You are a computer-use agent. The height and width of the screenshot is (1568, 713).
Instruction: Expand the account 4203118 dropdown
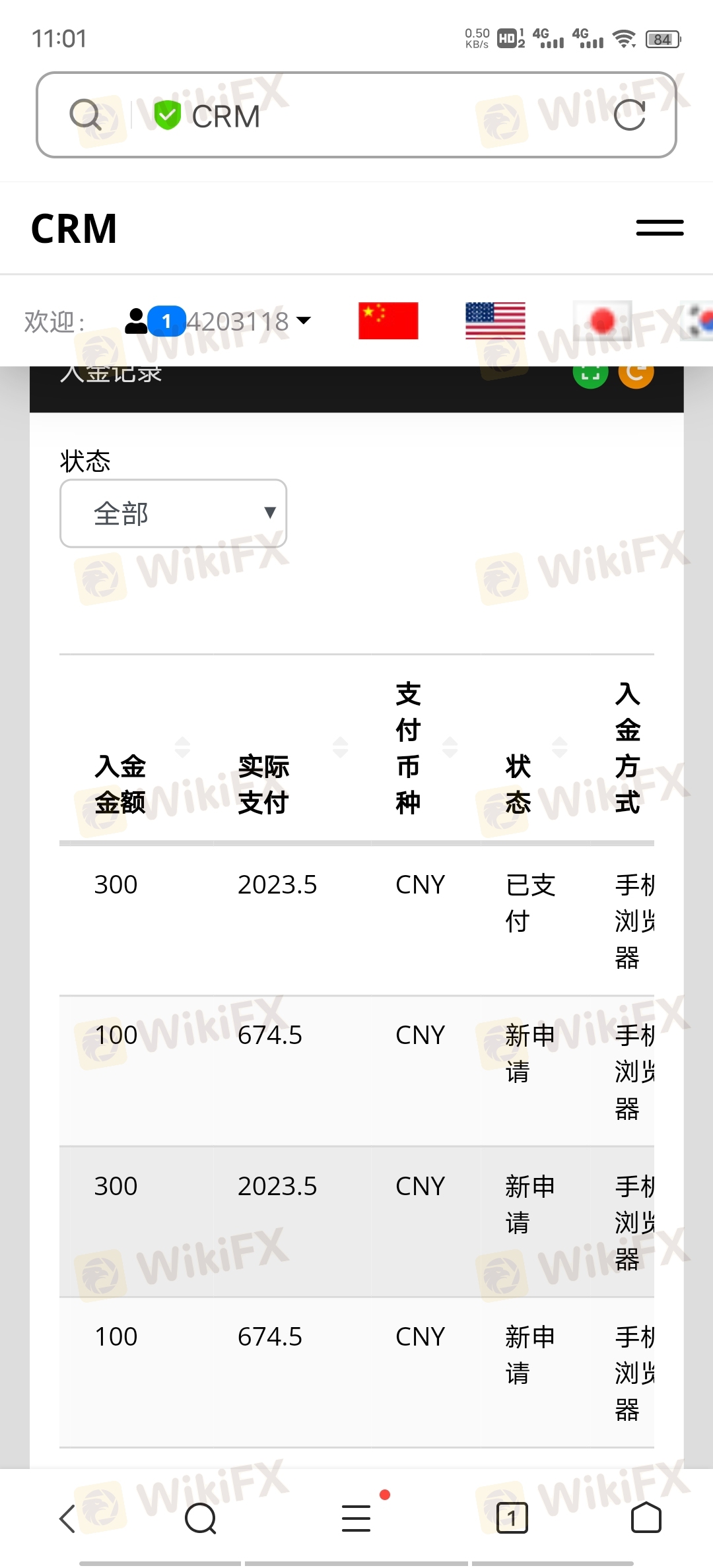coord(219,321)
